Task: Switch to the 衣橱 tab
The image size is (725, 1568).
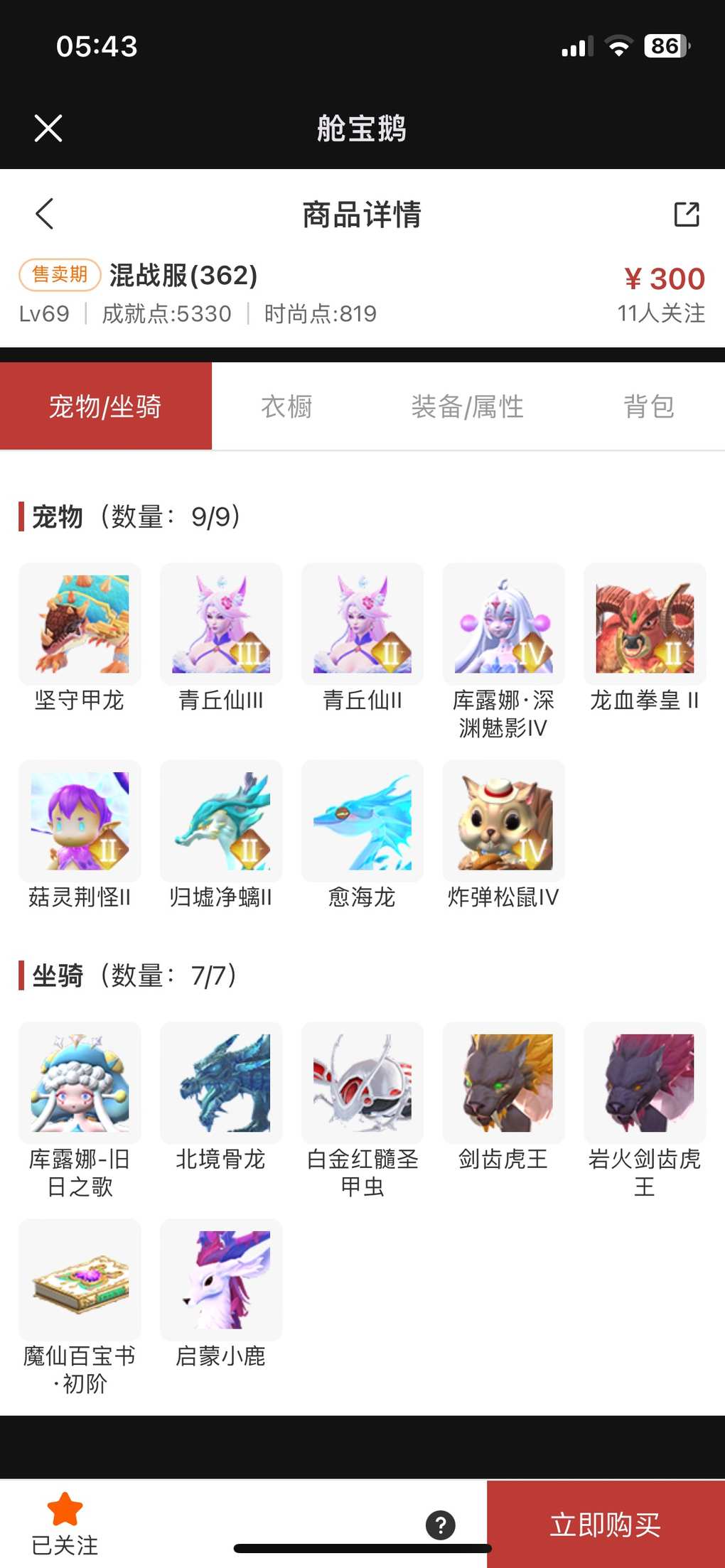Action: coord(286,407)
